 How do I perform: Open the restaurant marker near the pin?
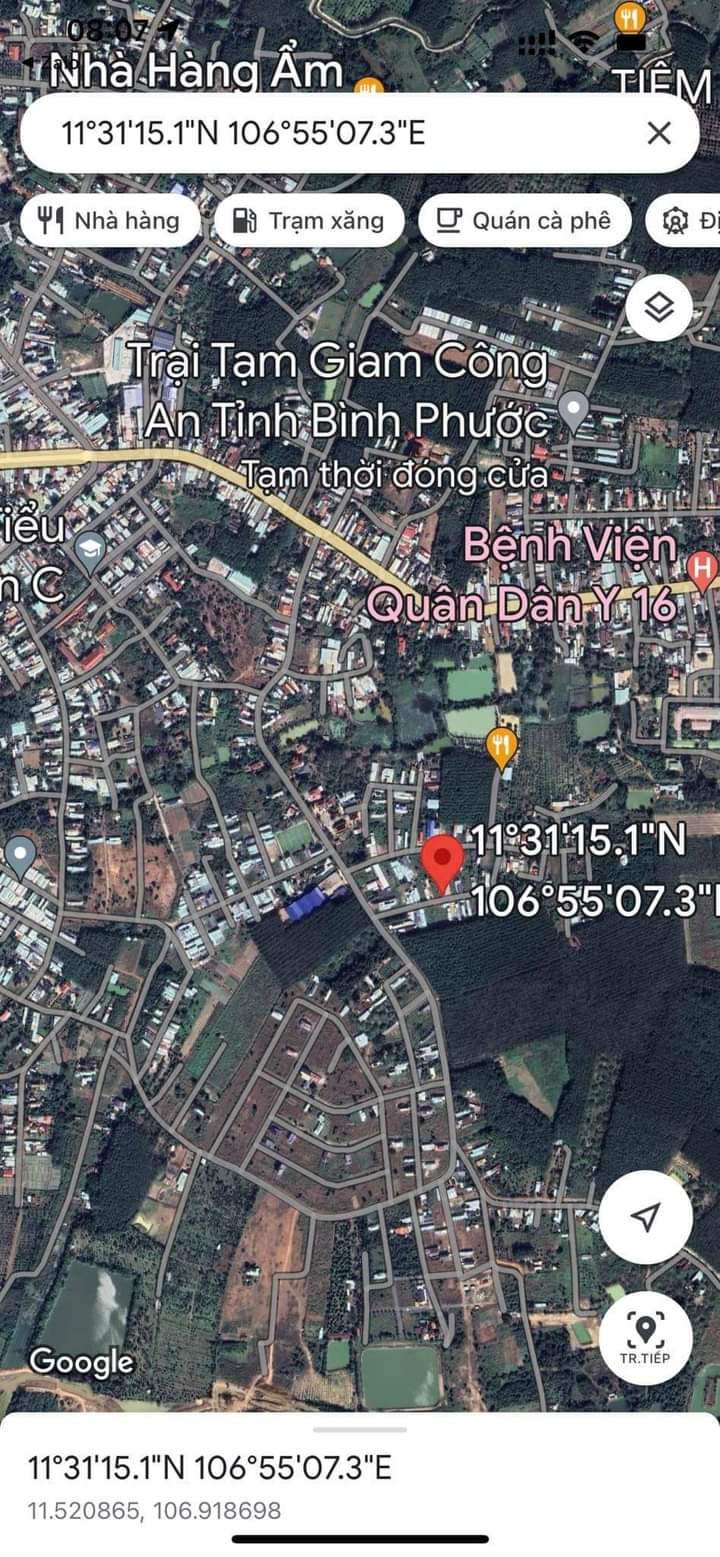(501, 746)
